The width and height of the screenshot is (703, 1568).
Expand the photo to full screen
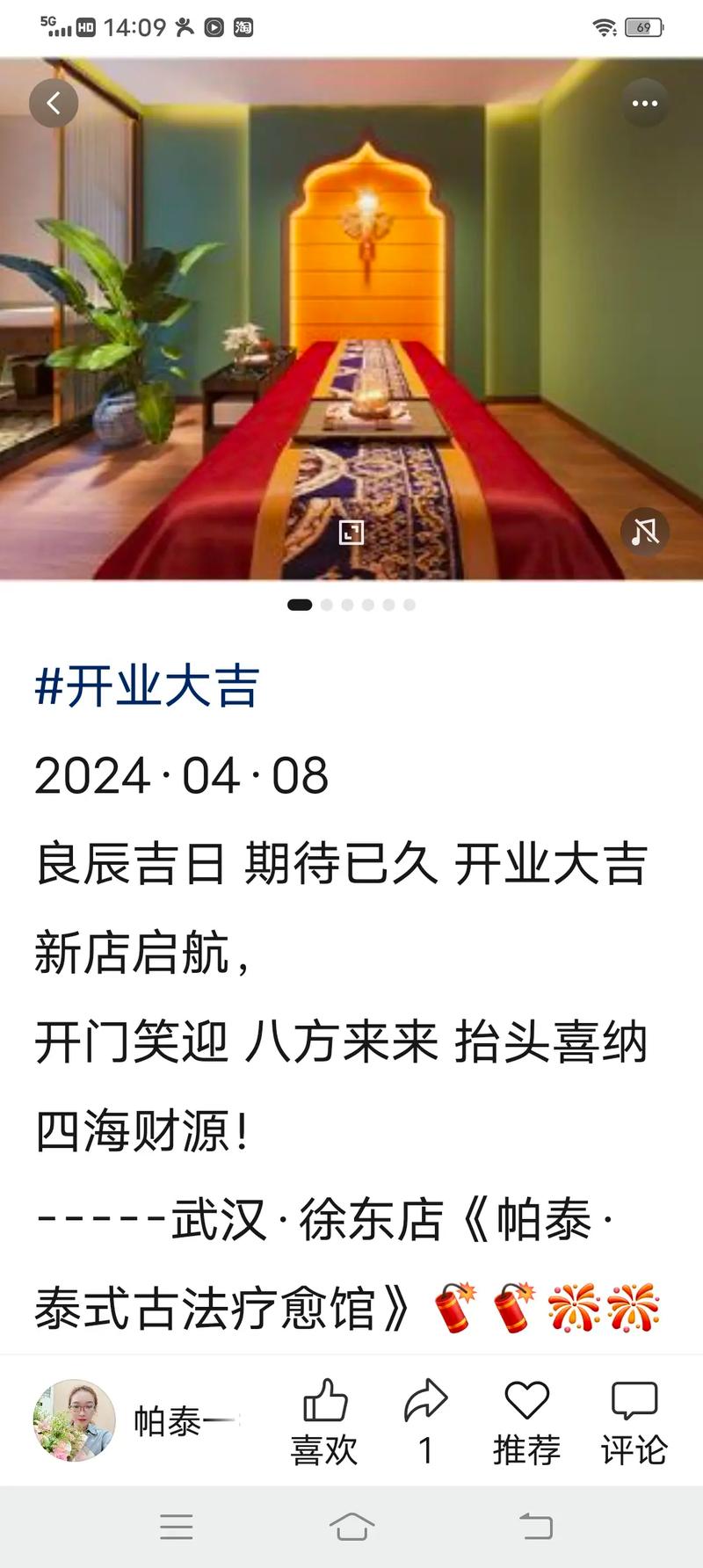click(351, 532)
